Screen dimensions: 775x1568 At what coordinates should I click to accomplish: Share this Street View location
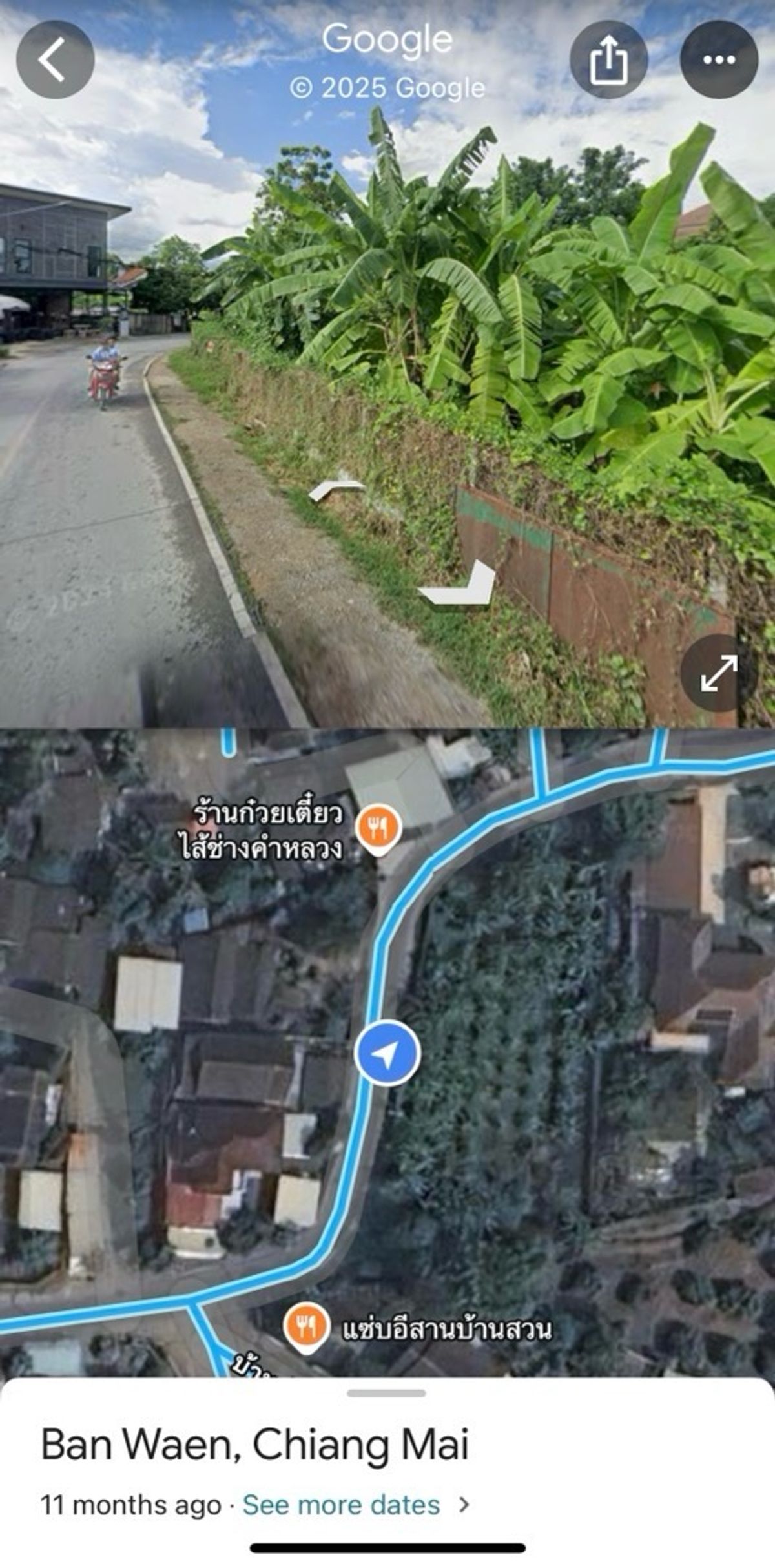pos(608,59)
